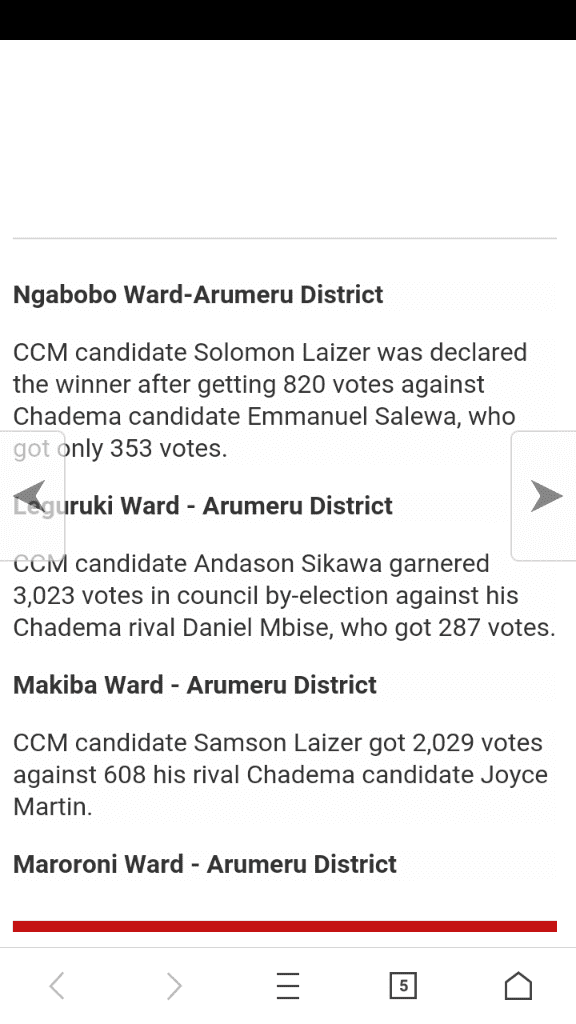The image size is (576, 1024).
Task: Go to the previous article arrow
Action: 29,496
